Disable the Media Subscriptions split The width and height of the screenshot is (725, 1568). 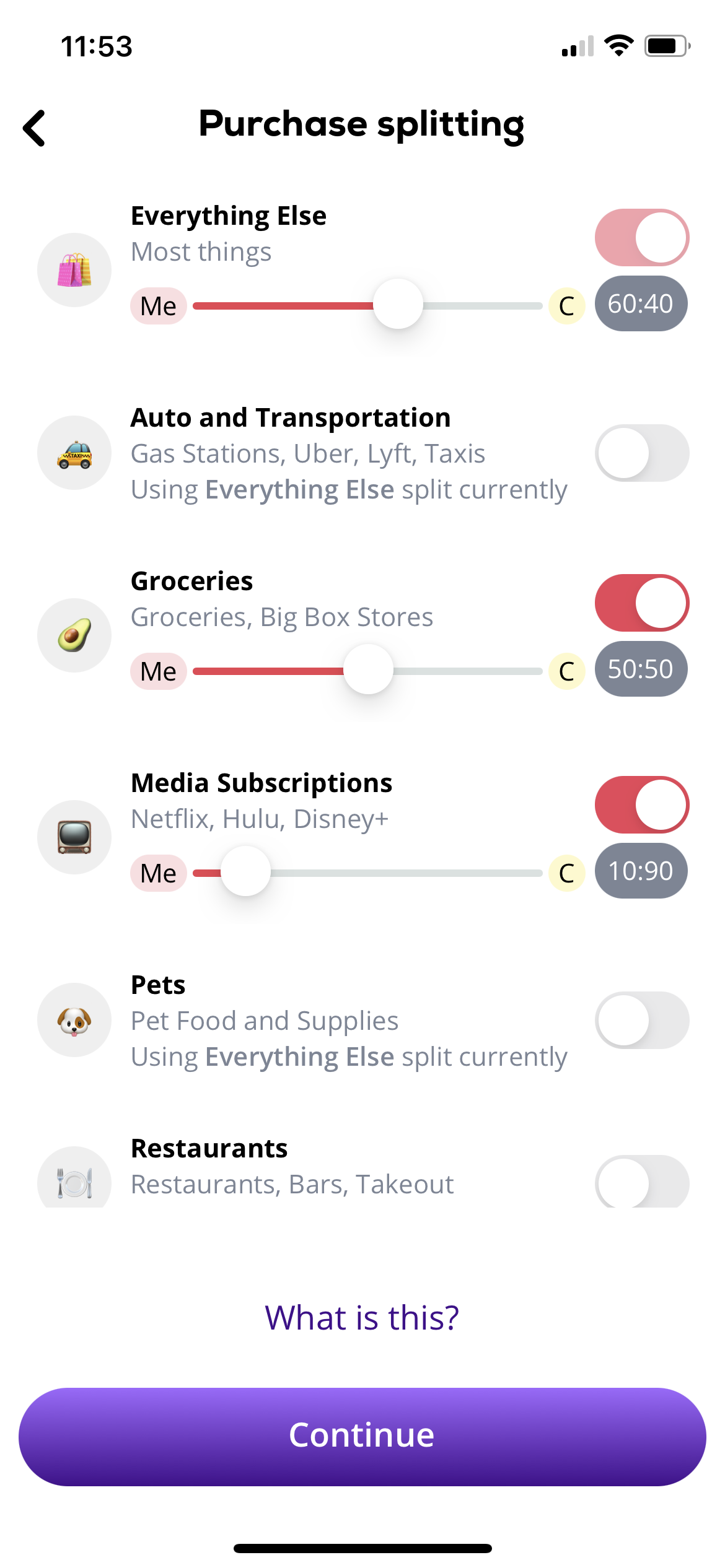point(641,804)
